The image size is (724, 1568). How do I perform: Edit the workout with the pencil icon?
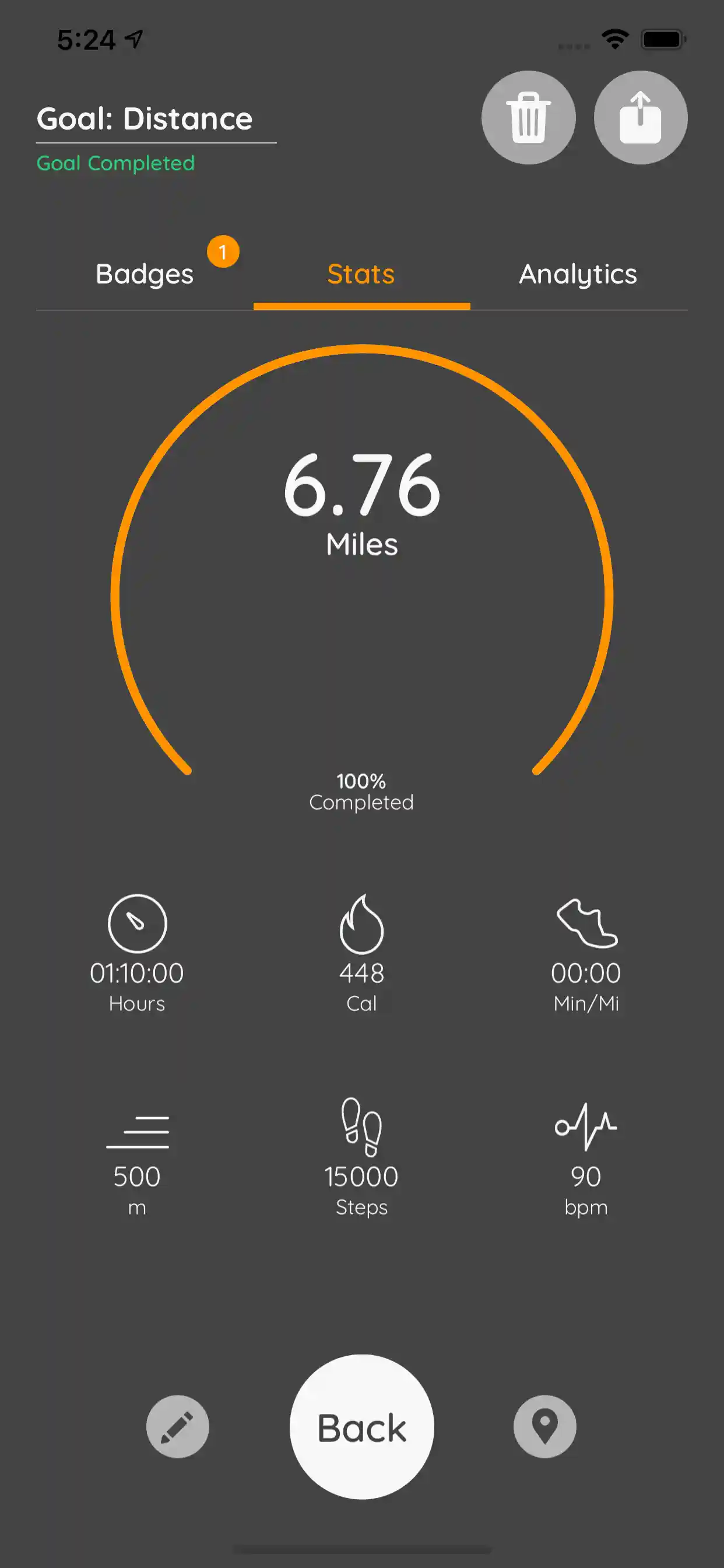coord(178,1426)
